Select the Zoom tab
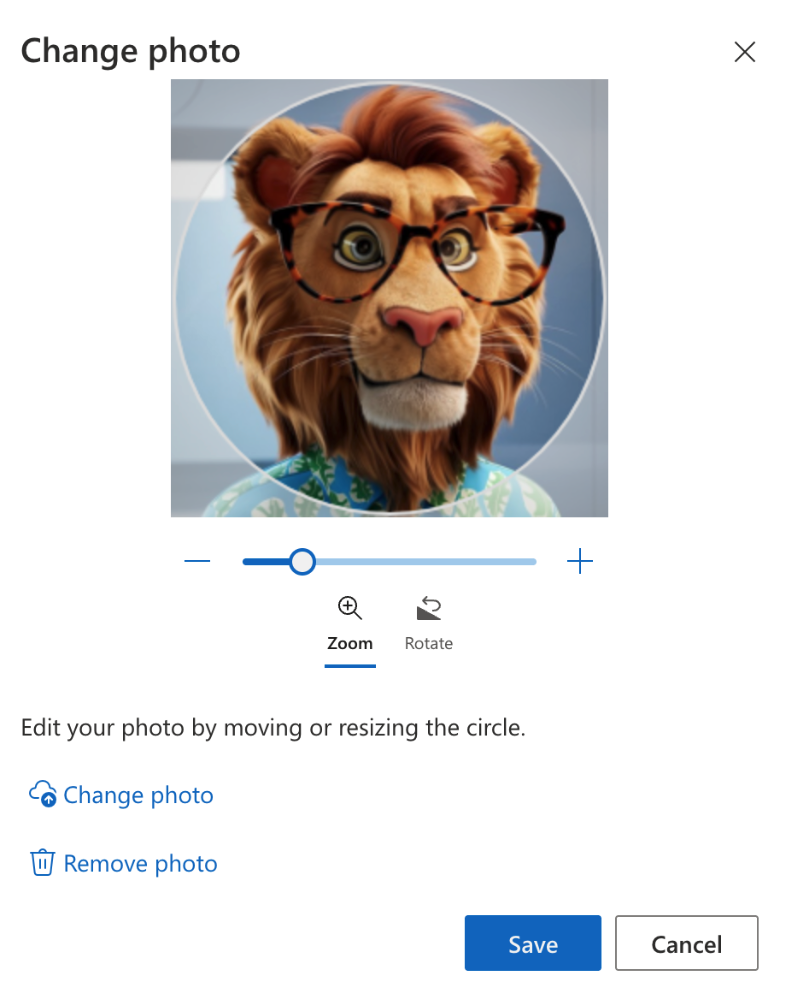The image size is (792, 1006). pyautogui.click(x=350, y=624)
